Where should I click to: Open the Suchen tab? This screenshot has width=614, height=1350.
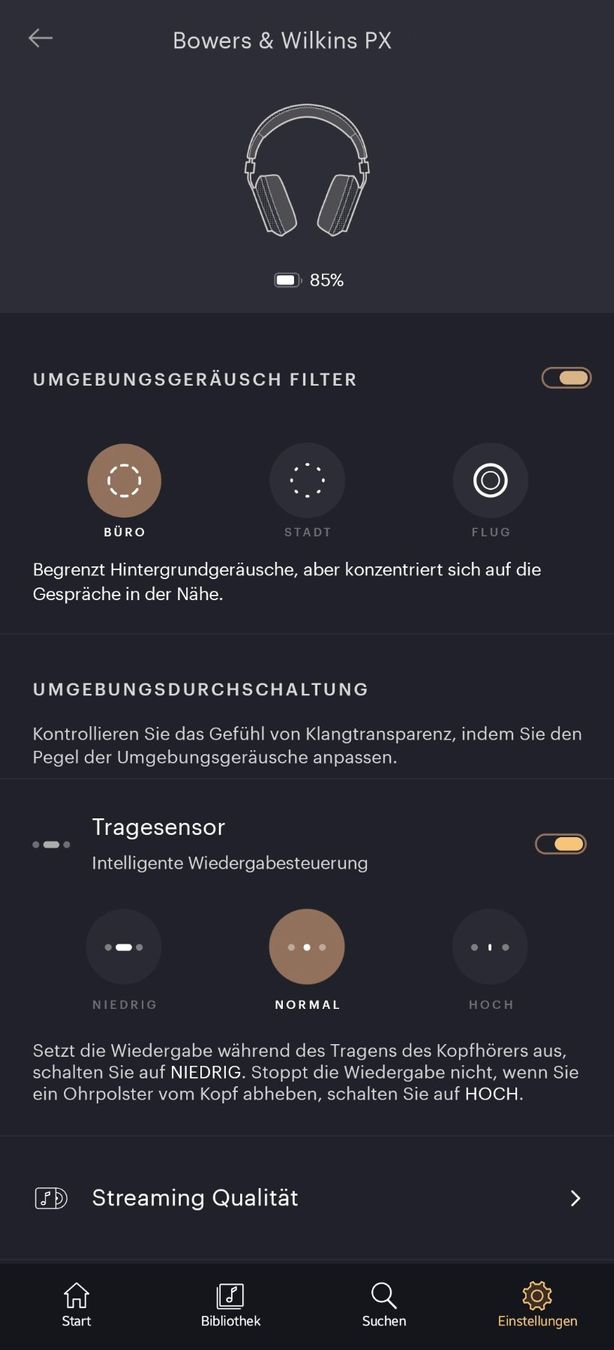pos(384,1305)
